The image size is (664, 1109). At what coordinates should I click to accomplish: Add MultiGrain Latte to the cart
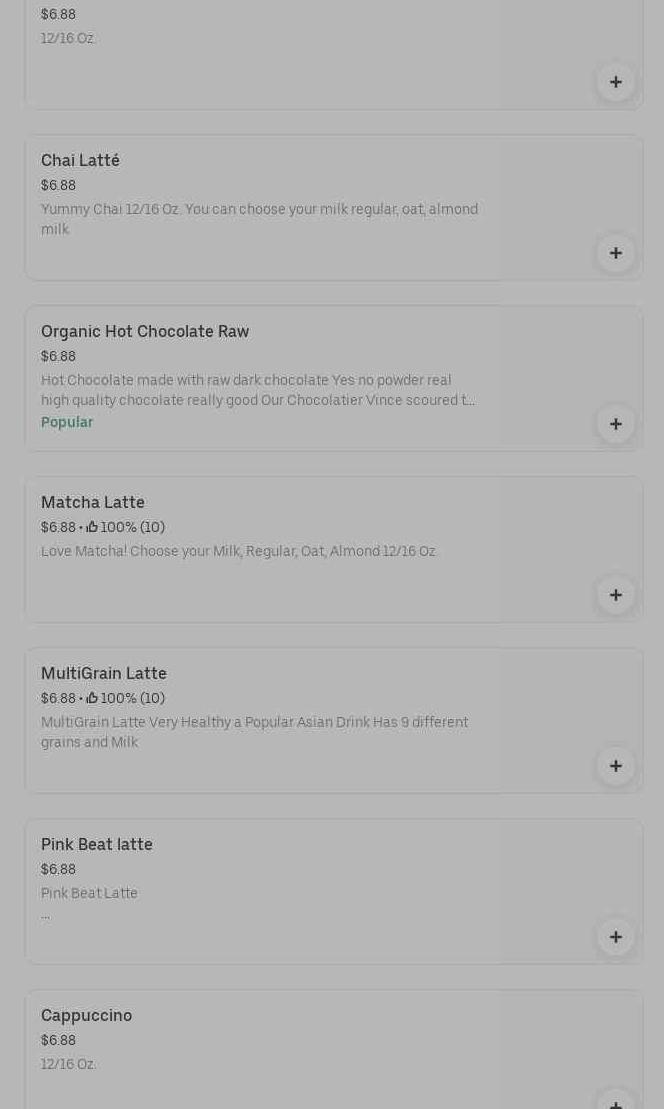point(615,766)
